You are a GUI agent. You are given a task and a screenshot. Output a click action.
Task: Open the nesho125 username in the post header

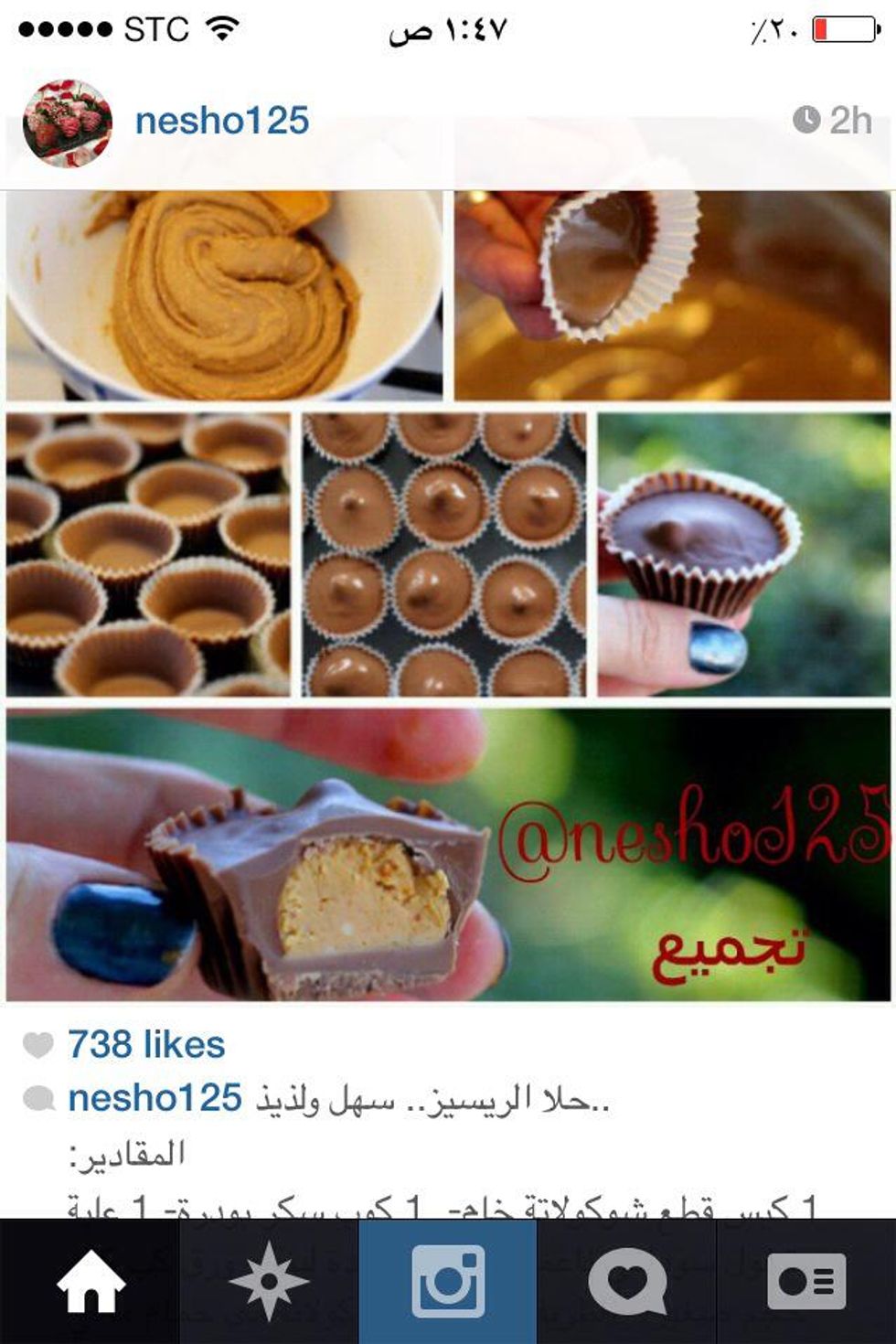pos(222,121)
